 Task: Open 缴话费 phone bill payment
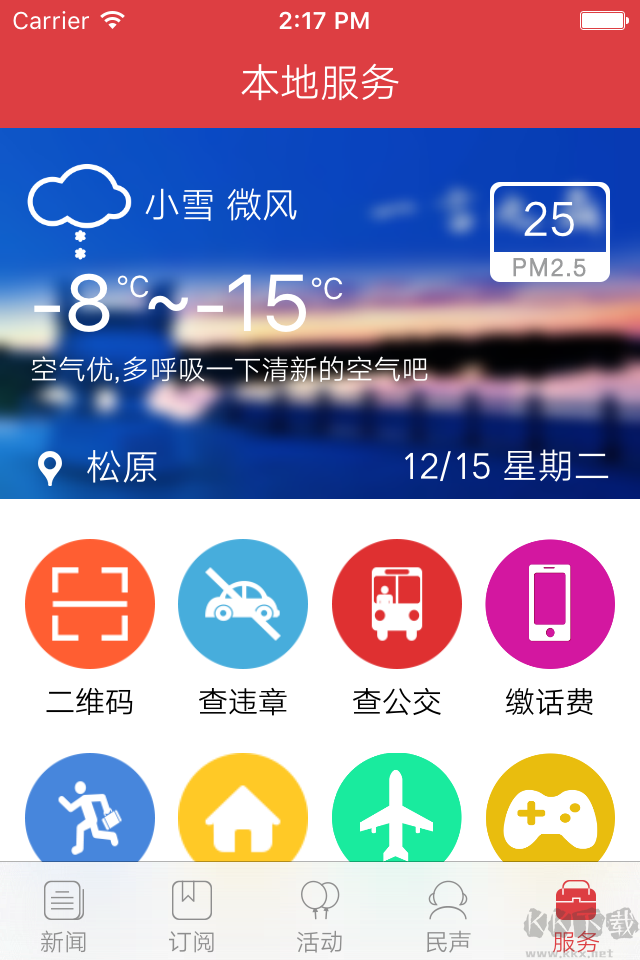[x=550, y=604]
